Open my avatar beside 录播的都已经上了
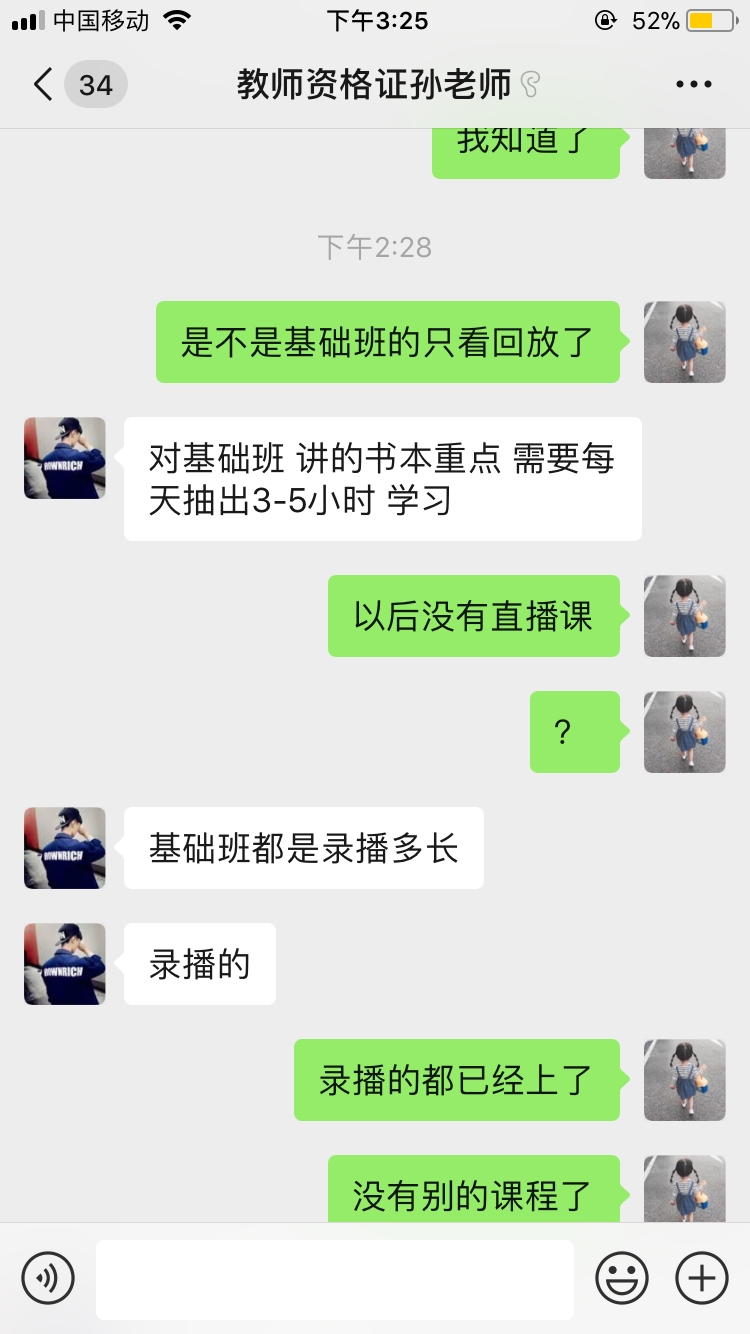 (684, 1080)
